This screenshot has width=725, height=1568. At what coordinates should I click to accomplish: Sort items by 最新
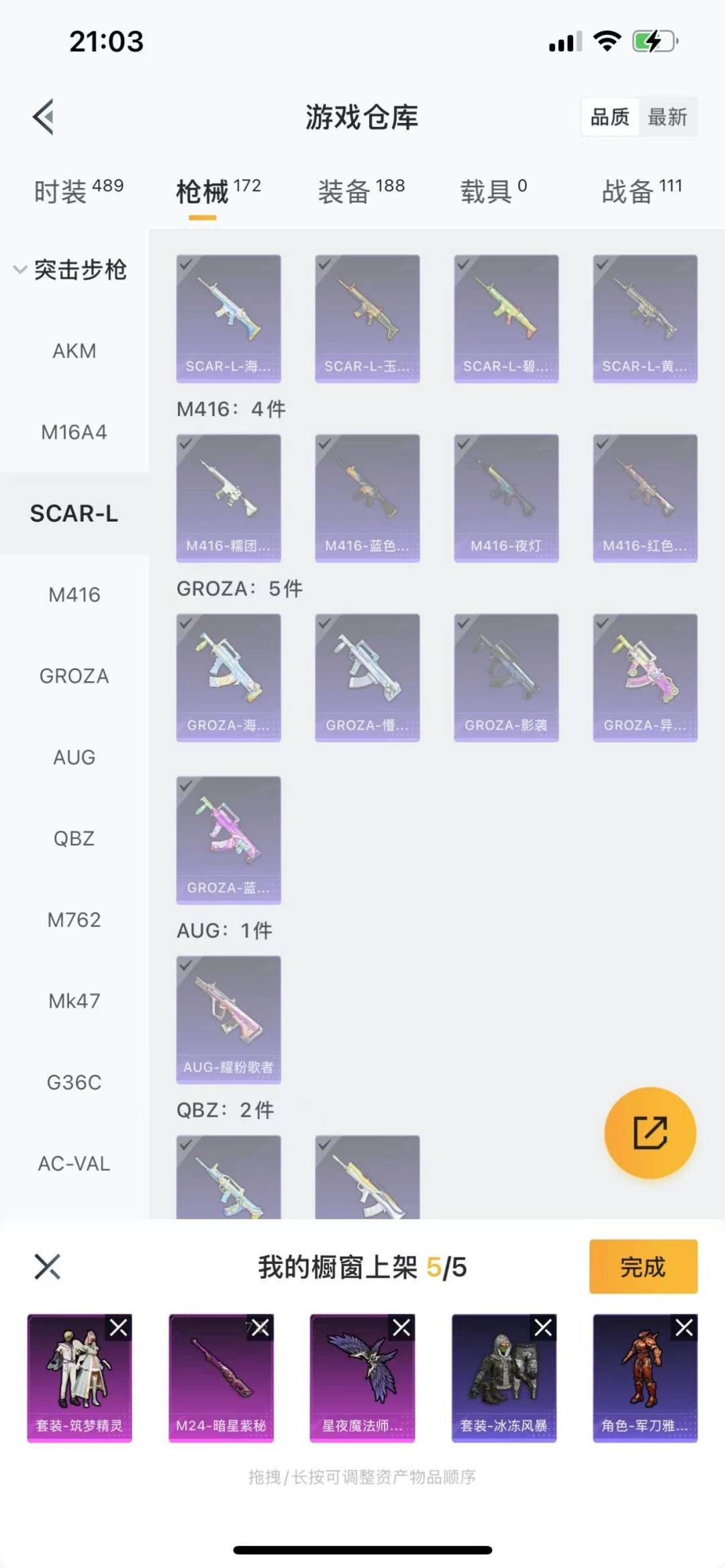(x=667, y=117)
